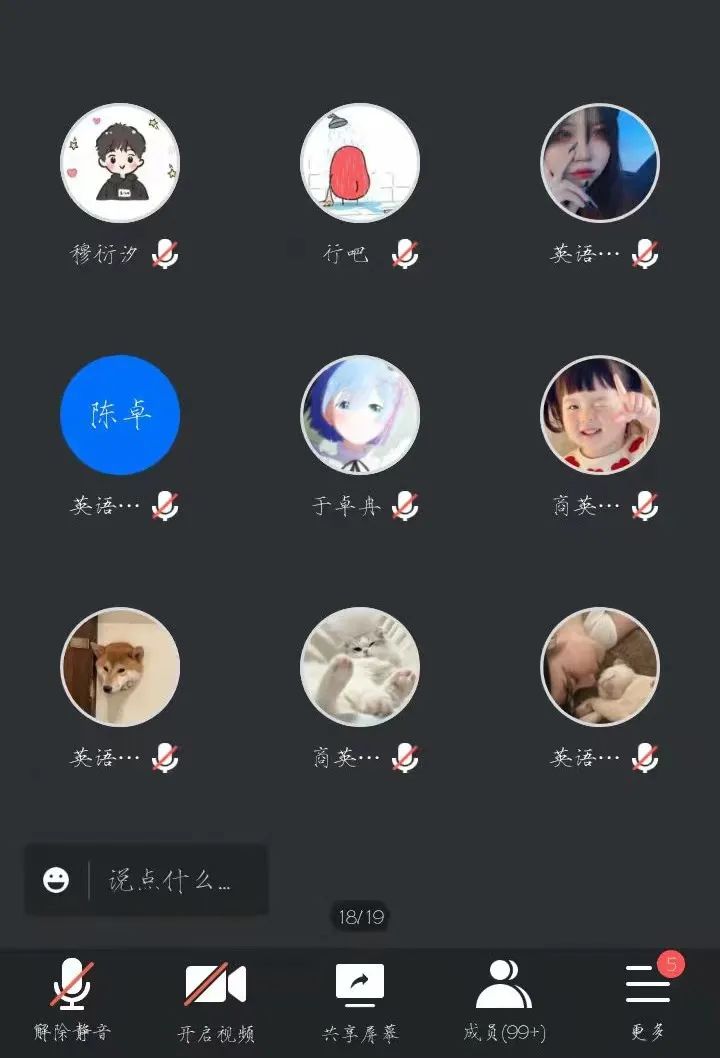
Task: Tap the white kitten avatar participant
Action: (x=360, y=666)
